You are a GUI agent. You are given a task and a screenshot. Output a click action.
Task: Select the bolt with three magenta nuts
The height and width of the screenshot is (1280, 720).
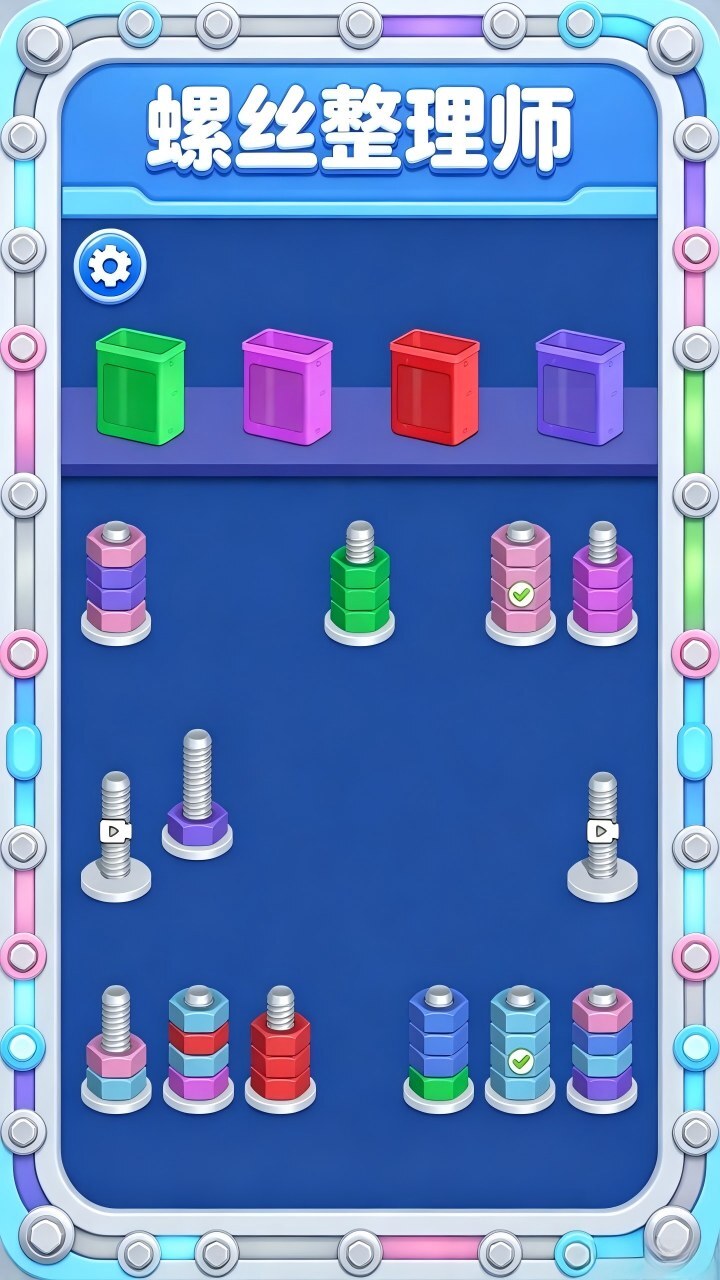[x=602, y=582]
